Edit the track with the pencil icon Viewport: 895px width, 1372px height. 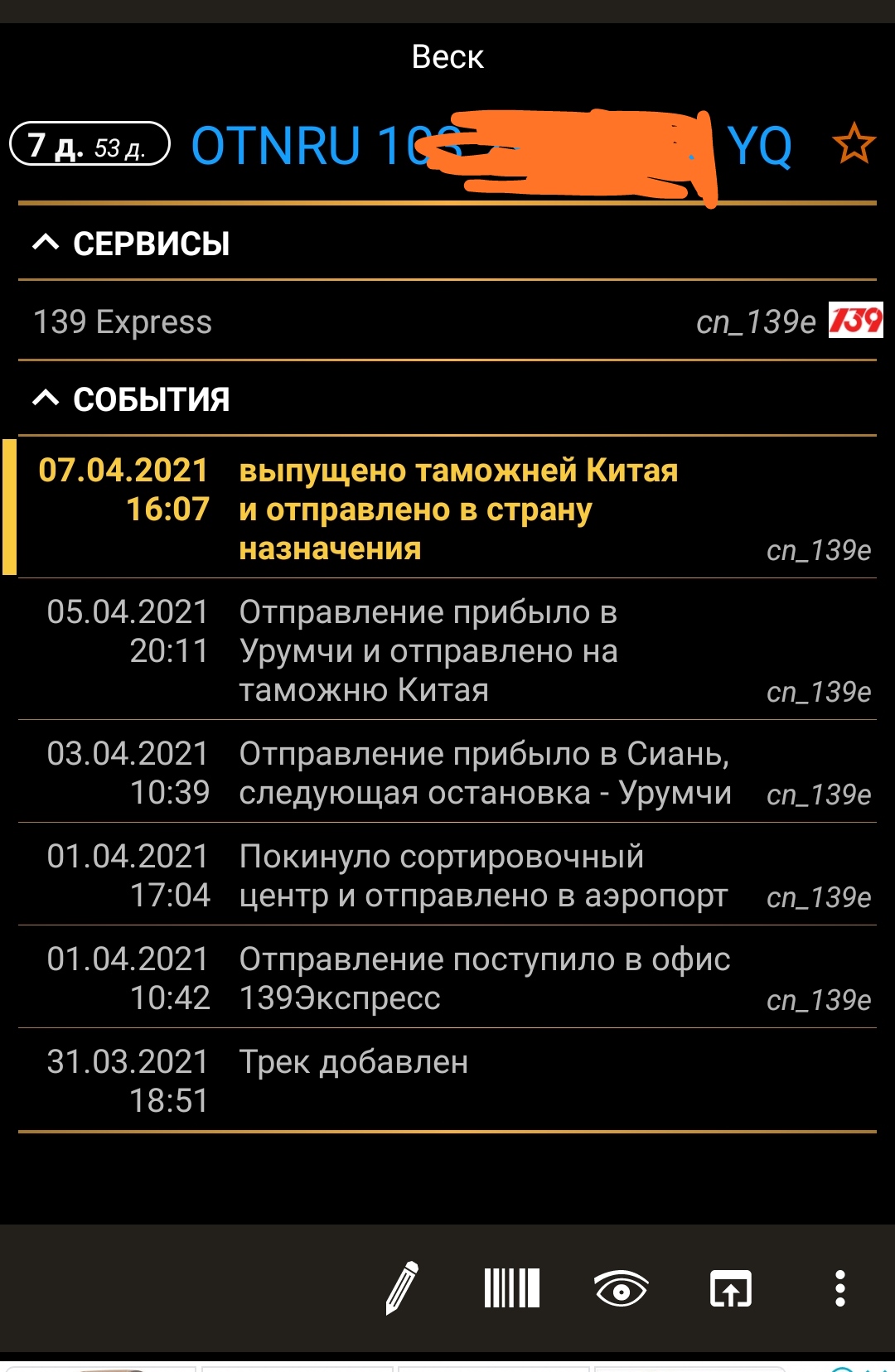point(402,1288)
